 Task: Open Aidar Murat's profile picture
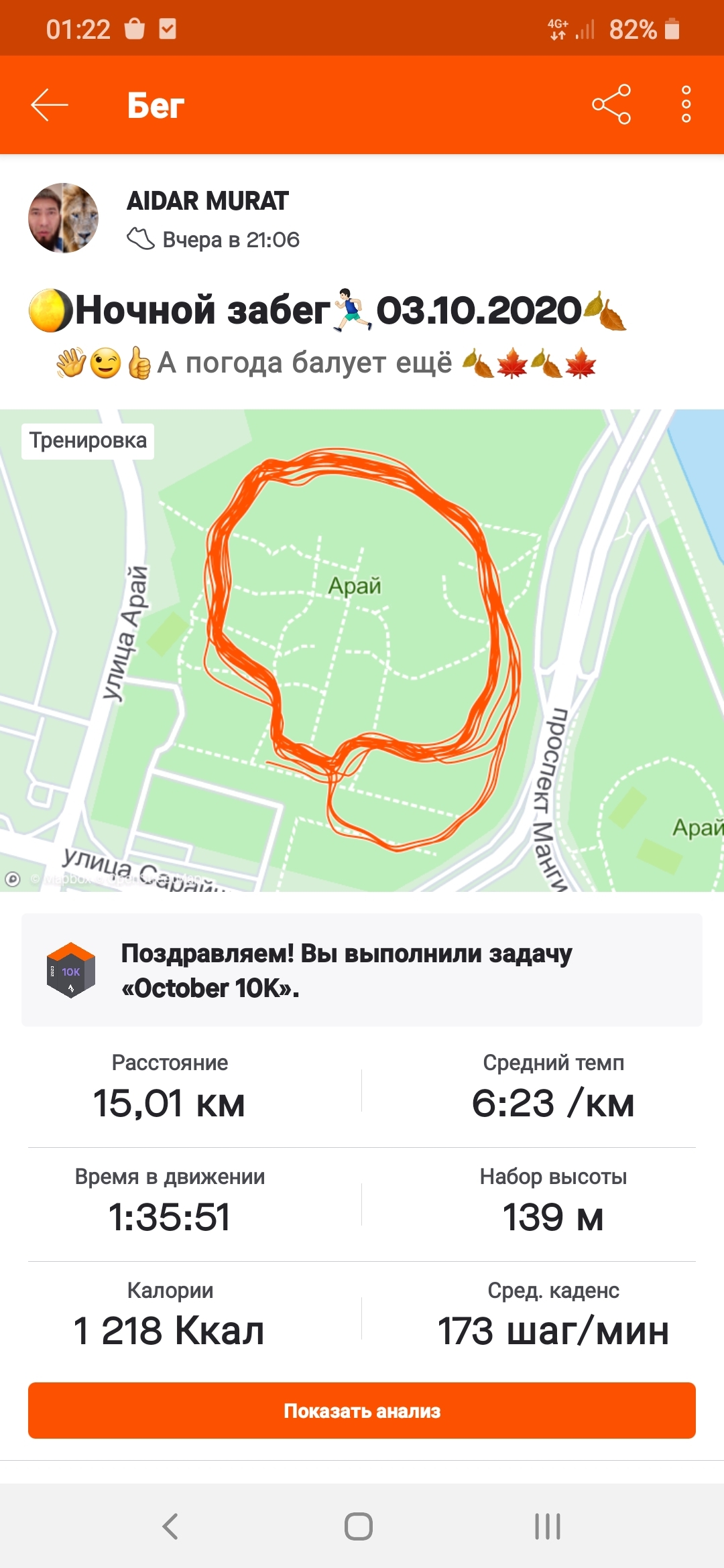(x=63, y=218)
